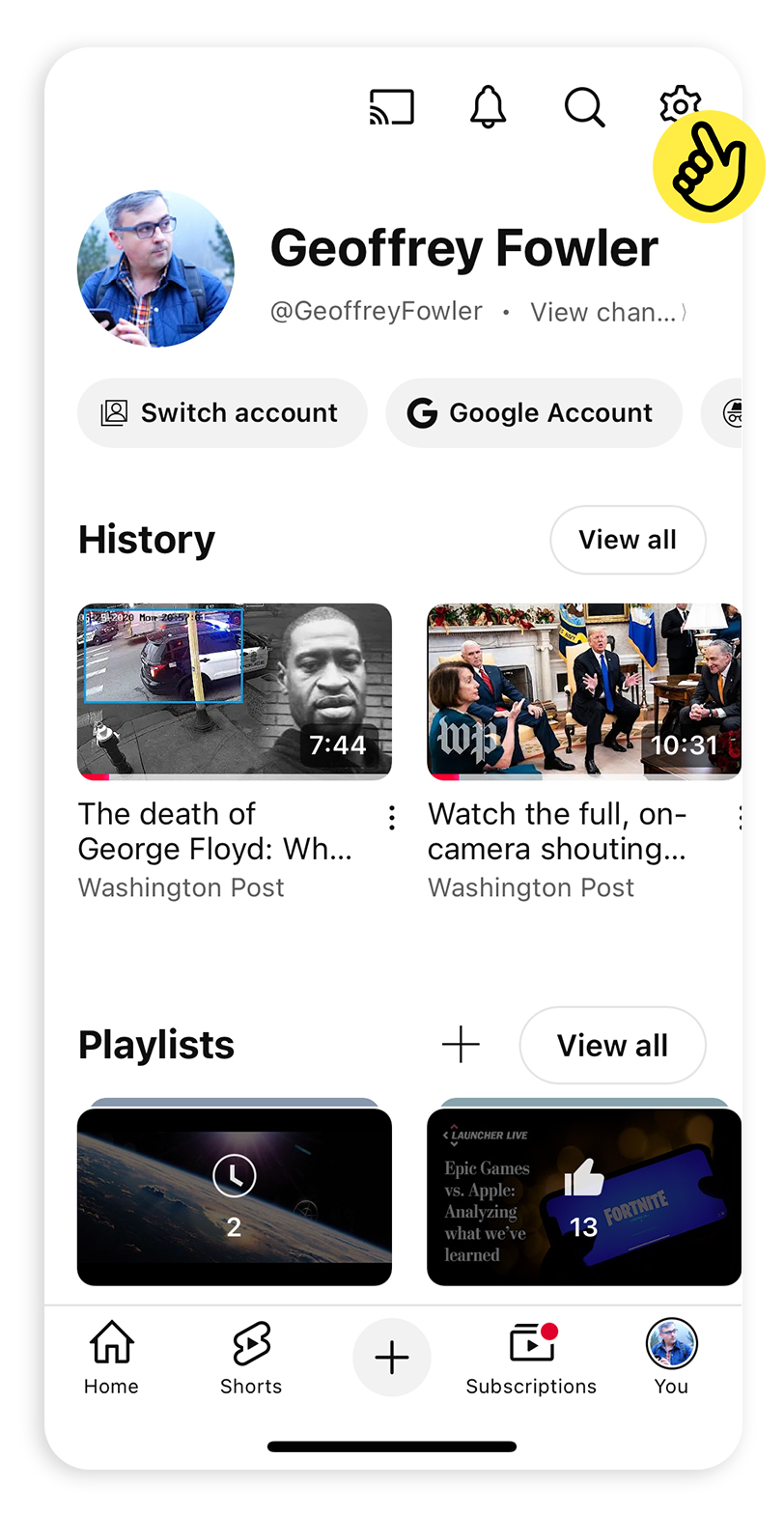Check Subscriptions with new-content red dot
This screenshot has width=784, height=1516.
[530, 1357]
